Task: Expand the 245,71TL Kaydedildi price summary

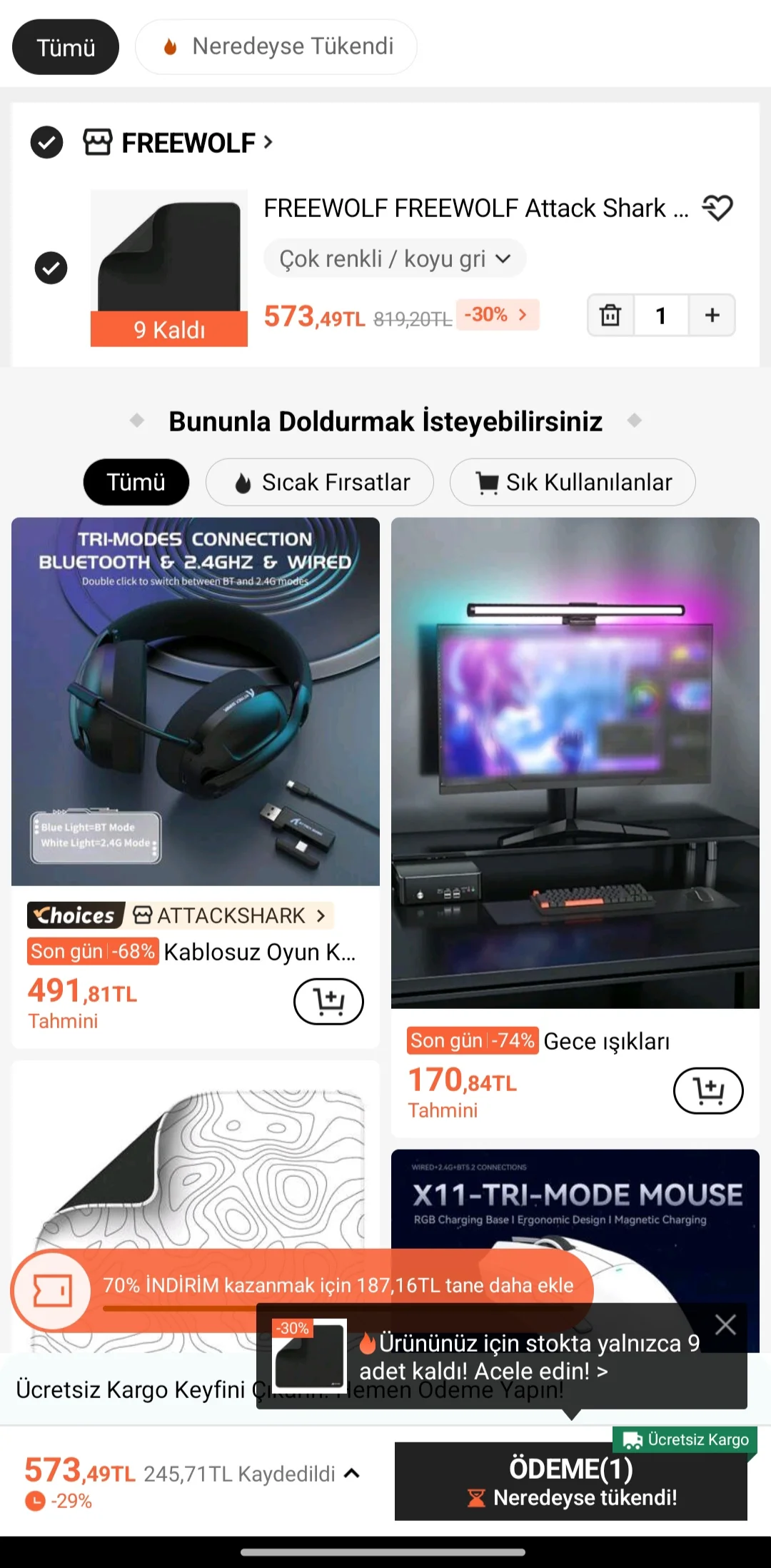Action: (351, 1474)
